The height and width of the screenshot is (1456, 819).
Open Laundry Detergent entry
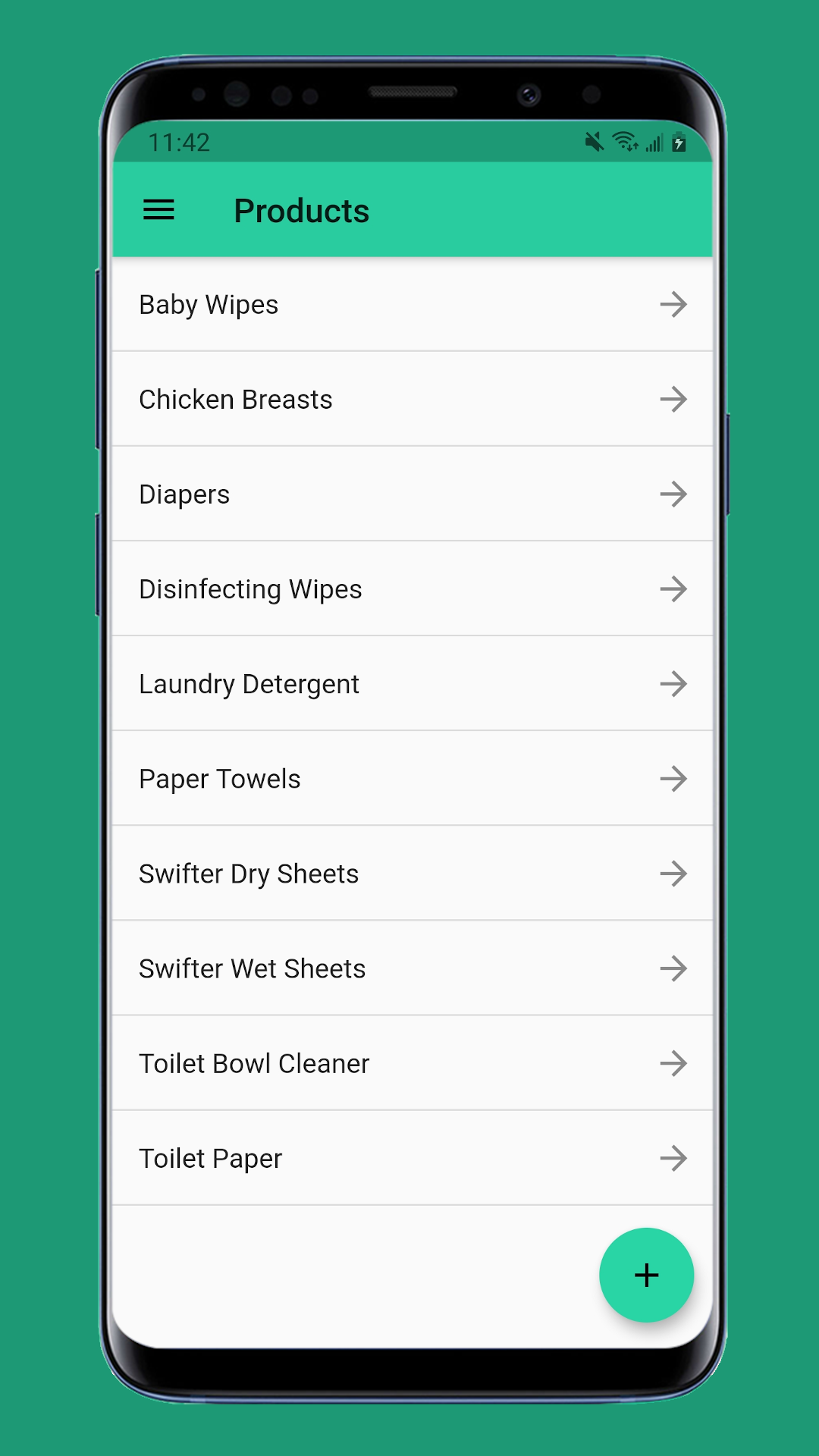point(413,683)
